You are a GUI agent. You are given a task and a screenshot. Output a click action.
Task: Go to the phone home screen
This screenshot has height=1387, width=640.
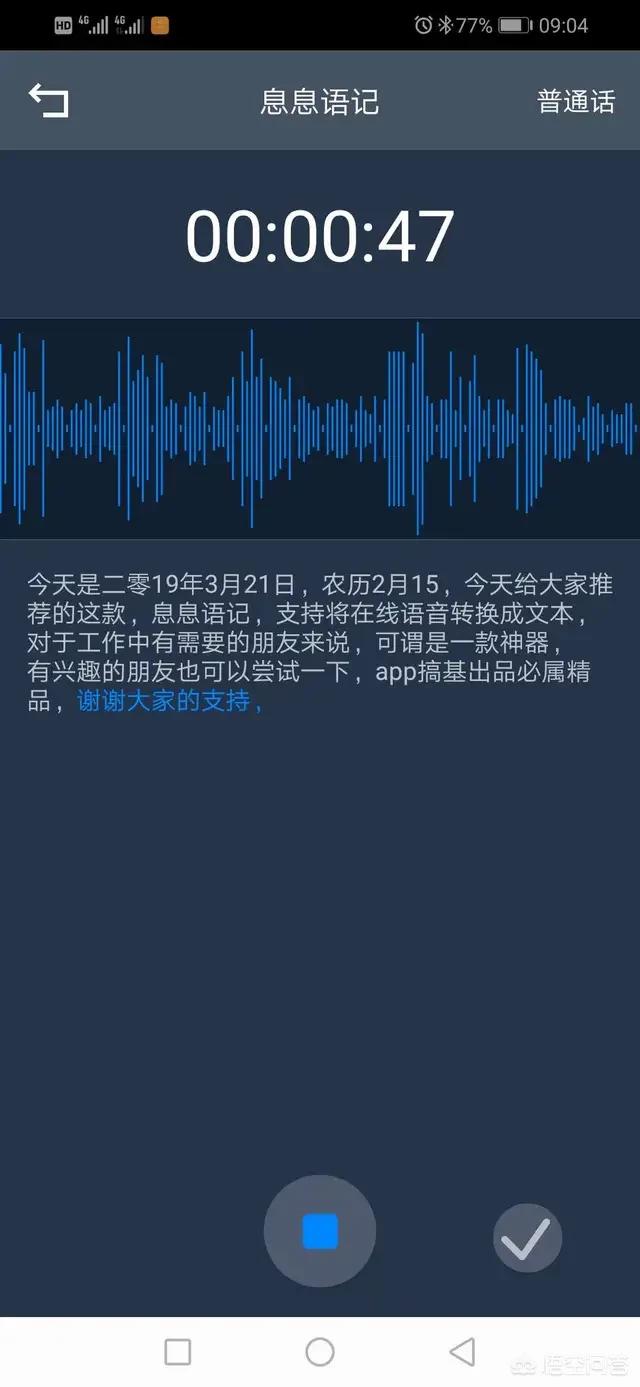pyautogui.click(x=320, y=1352)
